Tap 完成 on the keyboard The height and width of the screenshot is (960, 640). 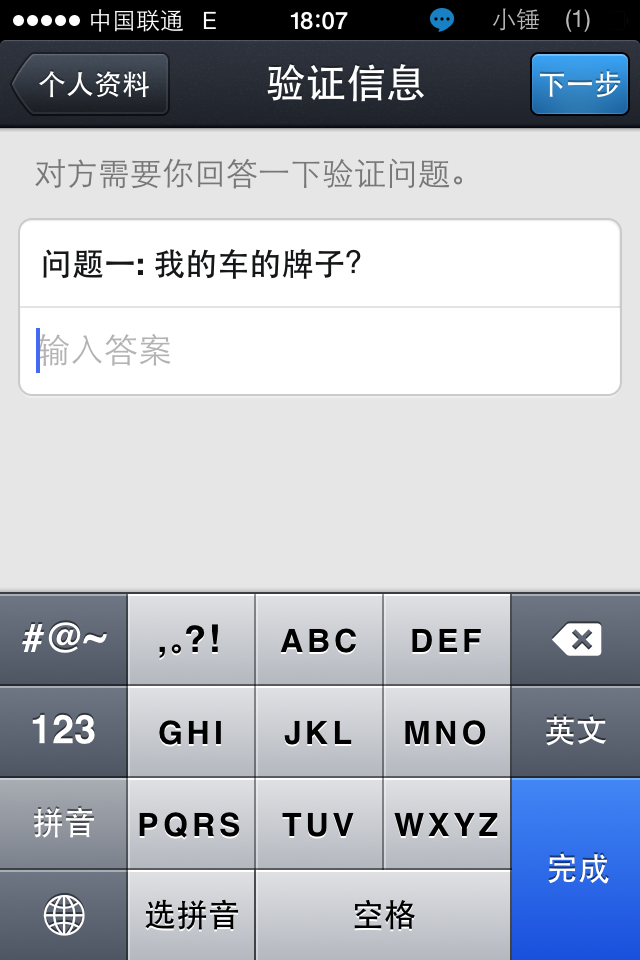coord(576,868)
